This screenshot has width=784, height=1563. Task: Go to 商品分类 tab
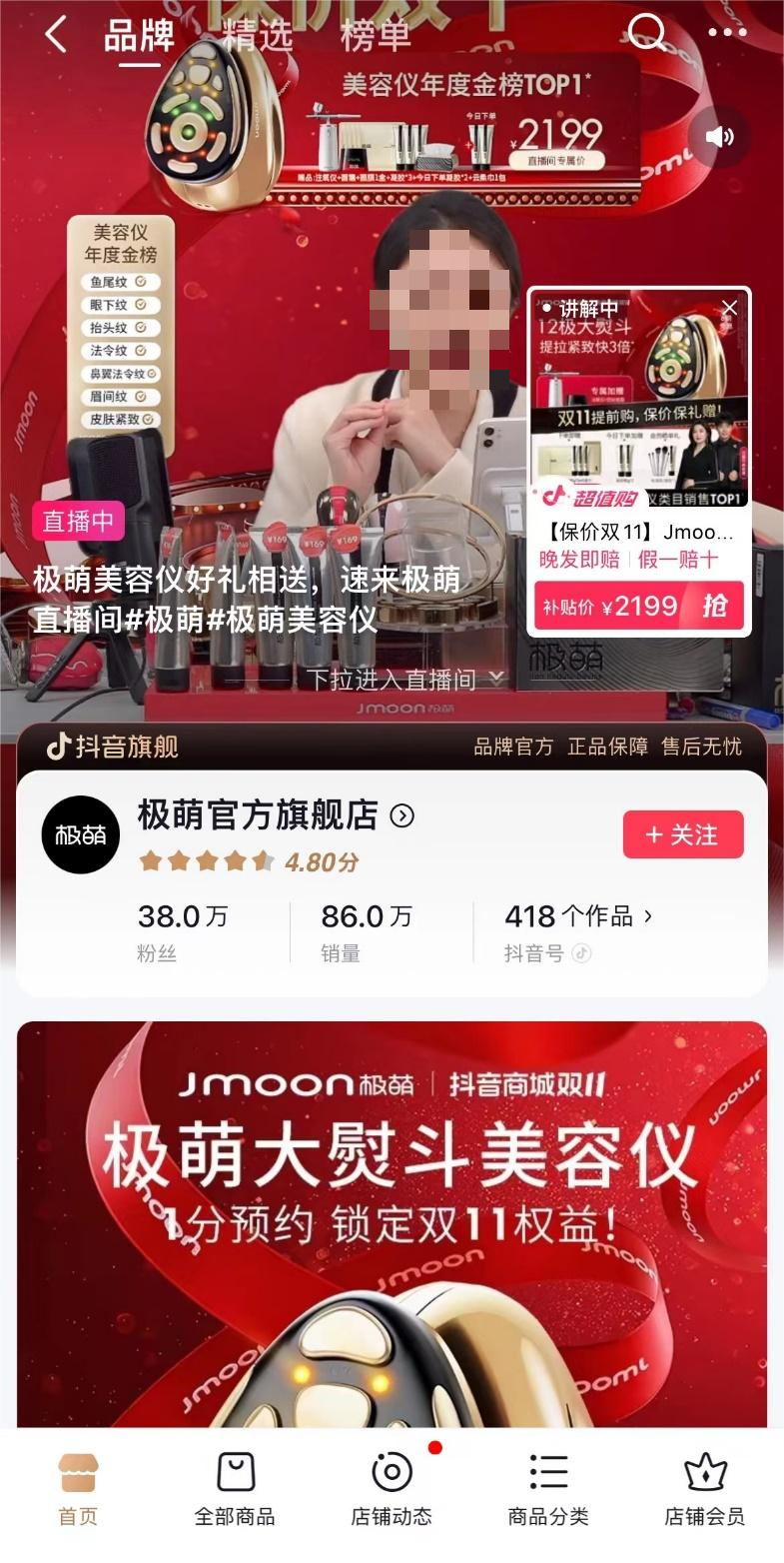point(548,1489)
